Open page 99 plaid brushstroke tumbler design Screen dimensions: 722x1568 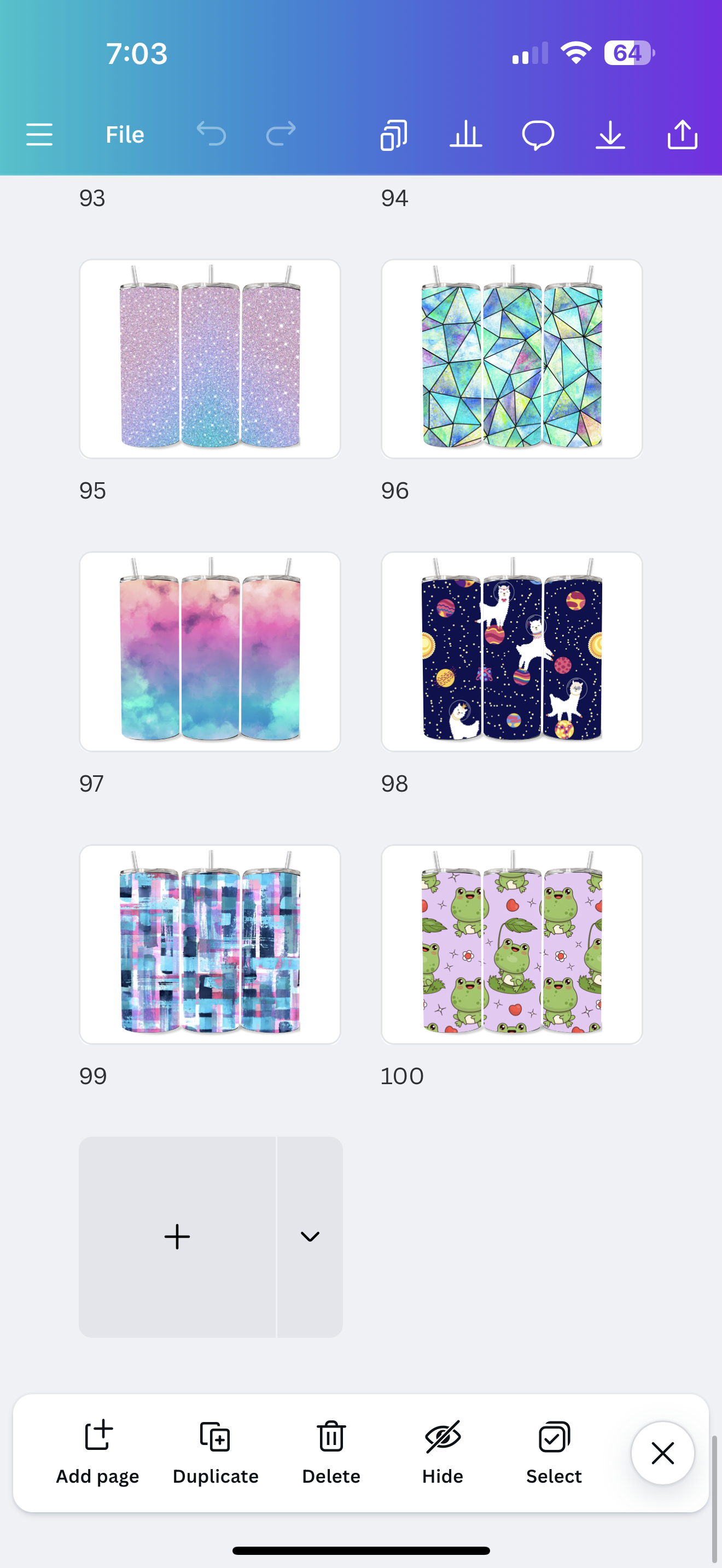point(210,944)
